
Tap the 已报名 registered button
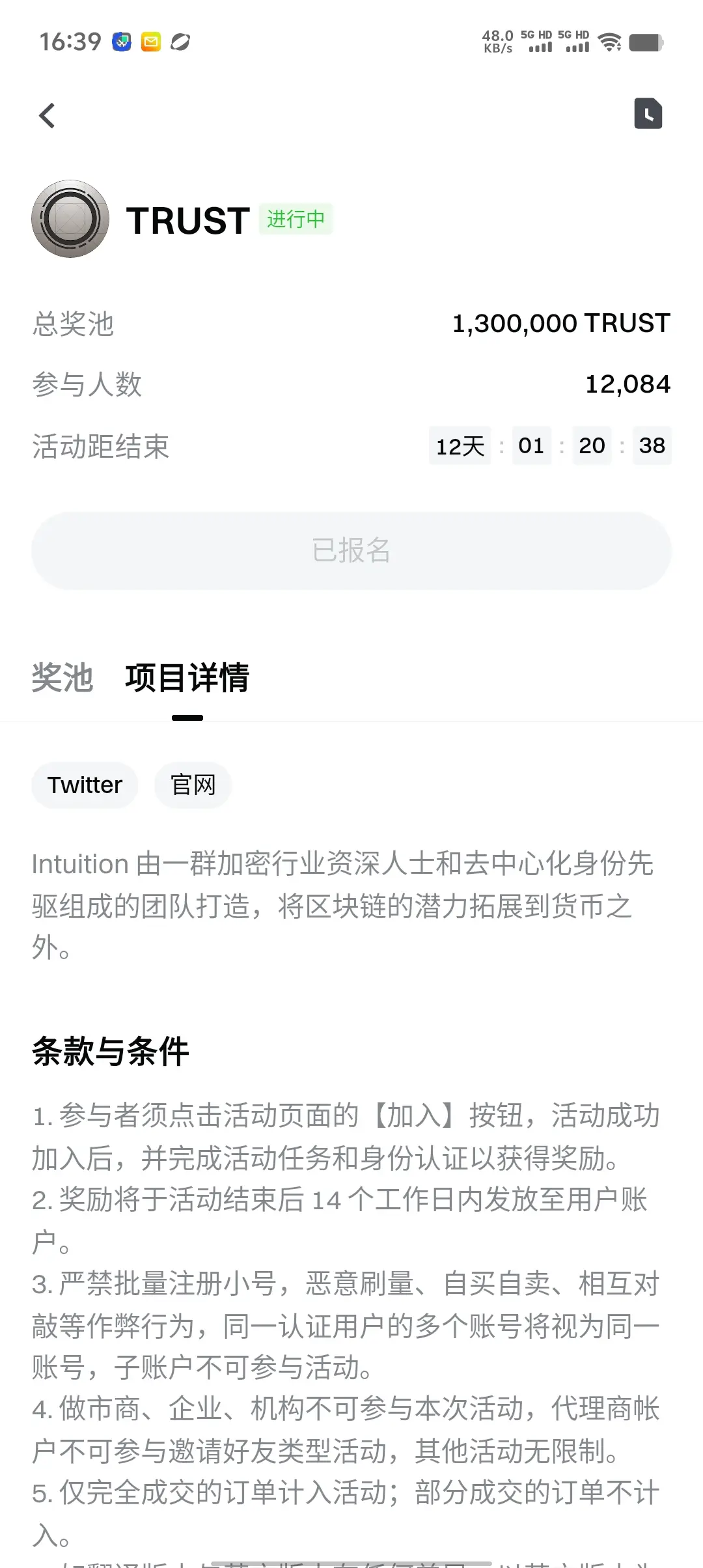(351, 550)
